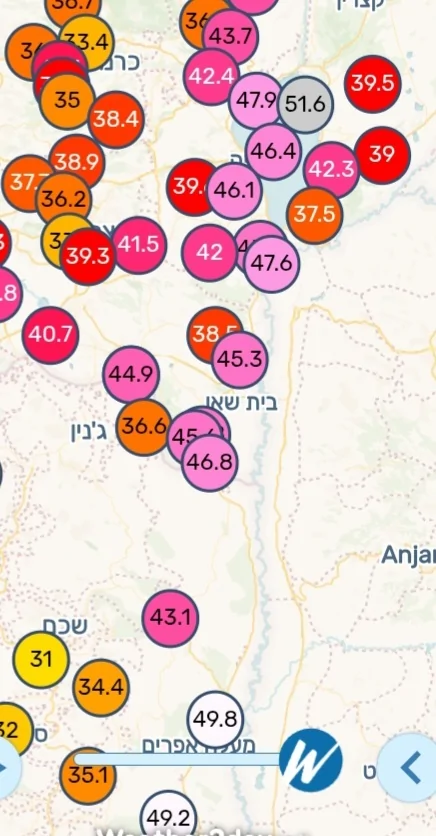Image resolution: width=436 pixels, height=836 pixels.
Task: Select the 44.9 temperature marker
Action: [131, 374]
